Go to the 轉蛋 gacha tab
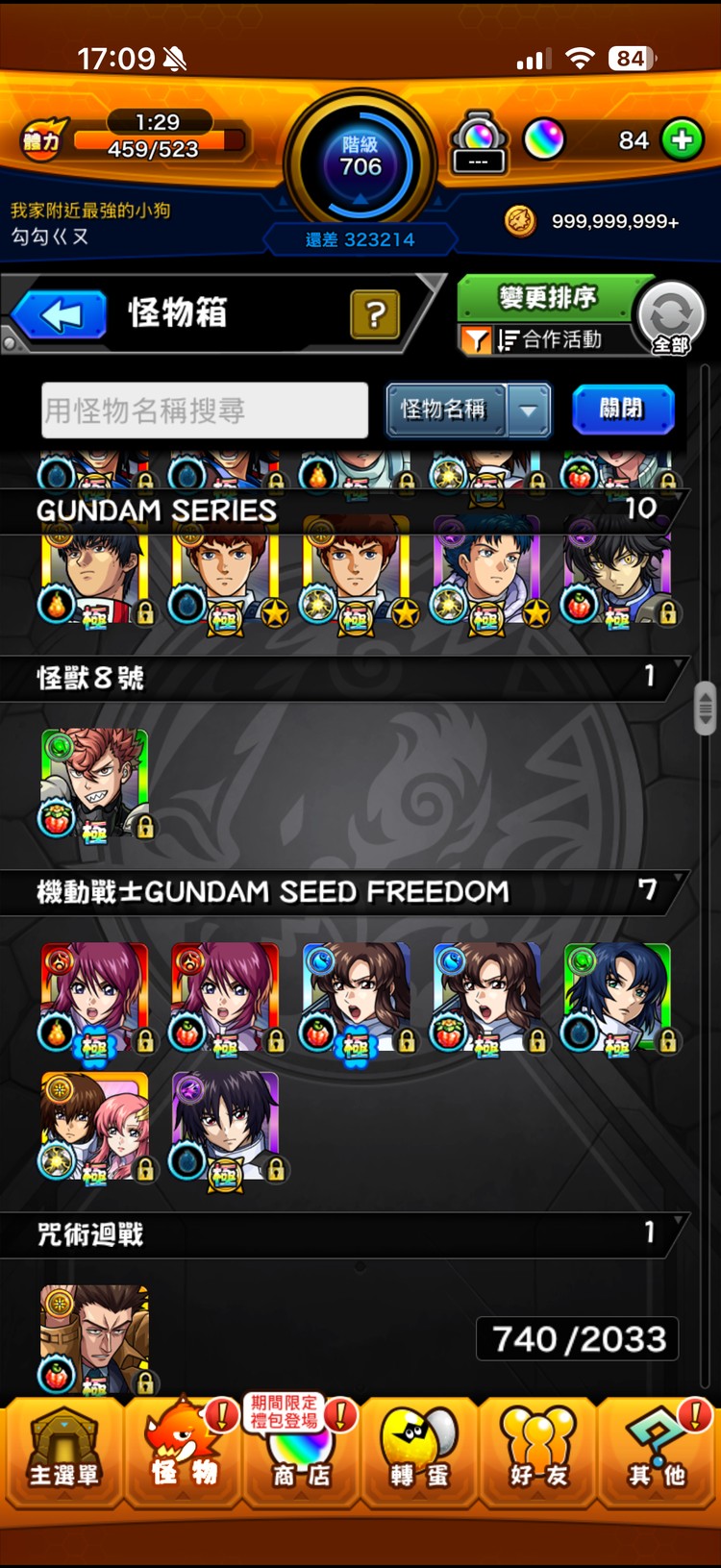 [x=420, y=1452]
